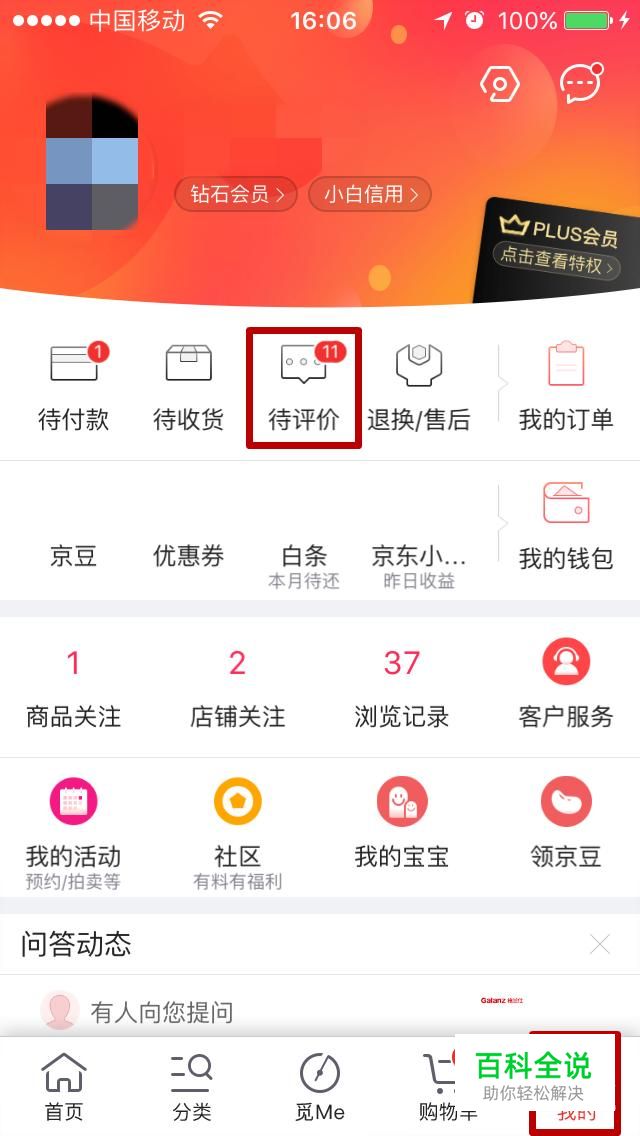Switch to the 分类 categories tab
The height and width of the screenshot is (1136, 640).
coord(192,1088)
